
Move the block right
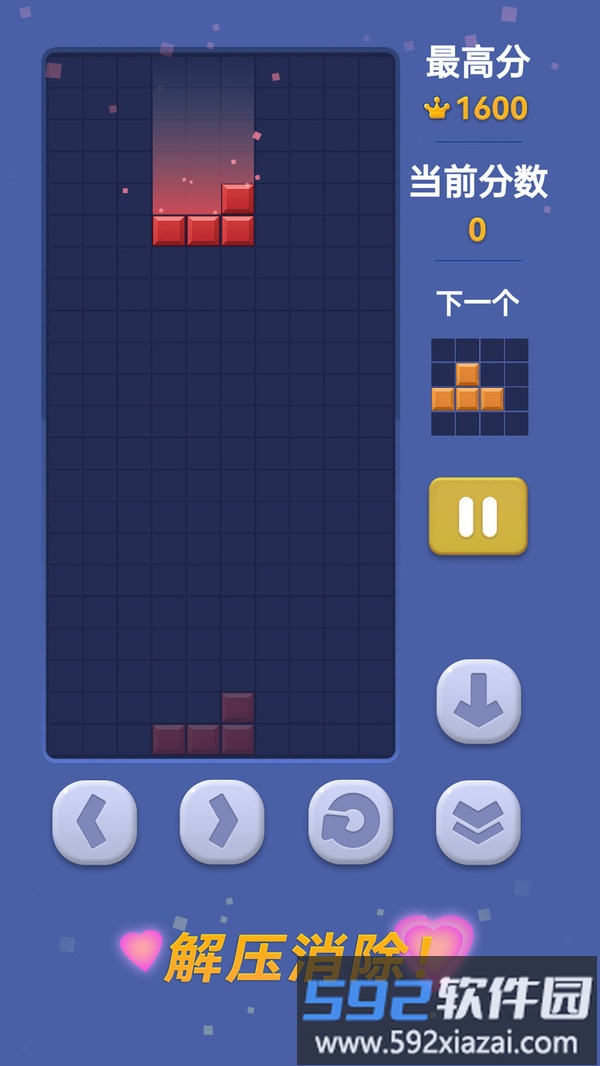point(222,822)
